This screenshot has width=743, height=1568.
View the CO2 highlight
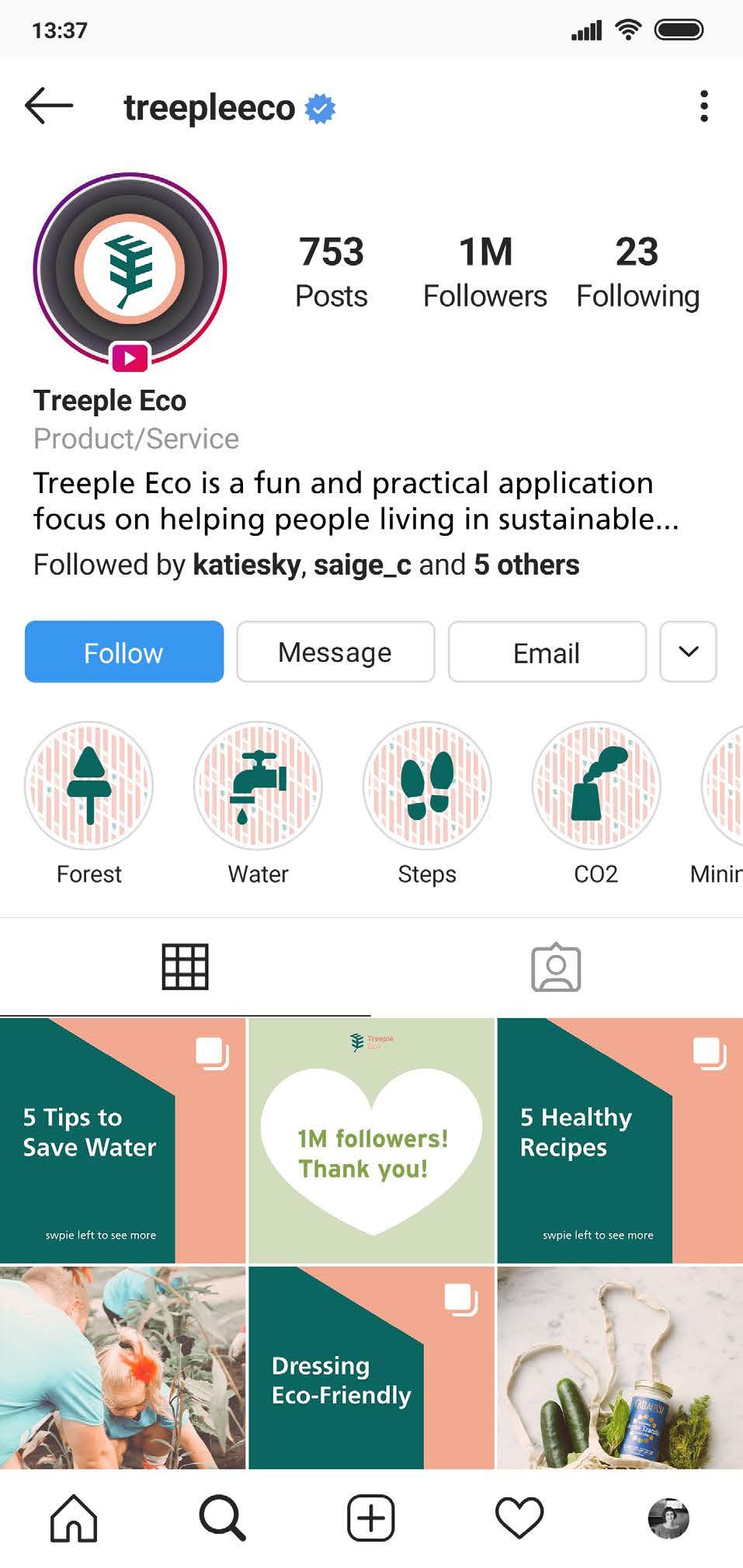pyautogui.click(x=595, y=785)
